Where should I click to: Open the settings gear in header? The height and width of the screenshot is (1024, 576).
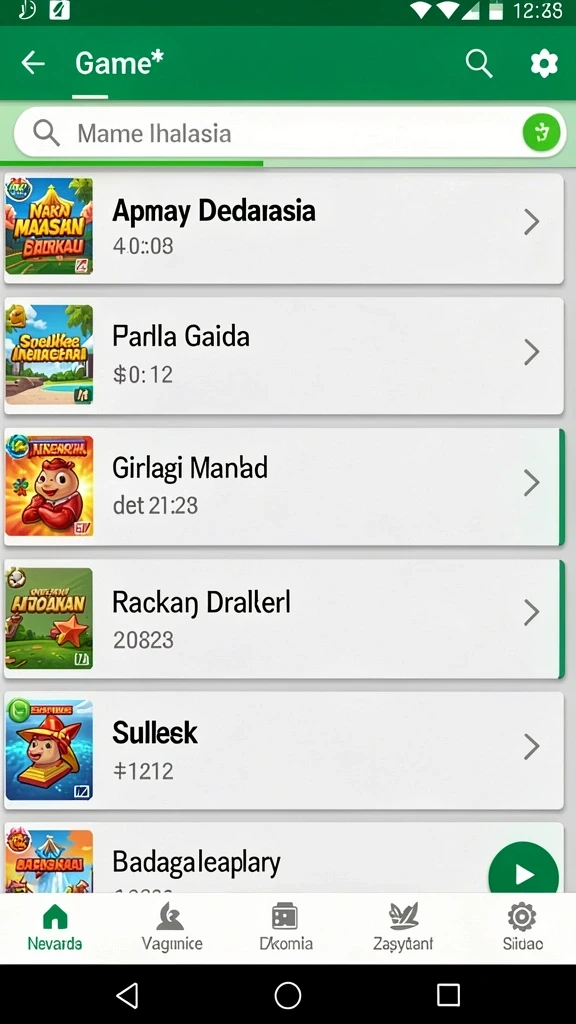543,63
